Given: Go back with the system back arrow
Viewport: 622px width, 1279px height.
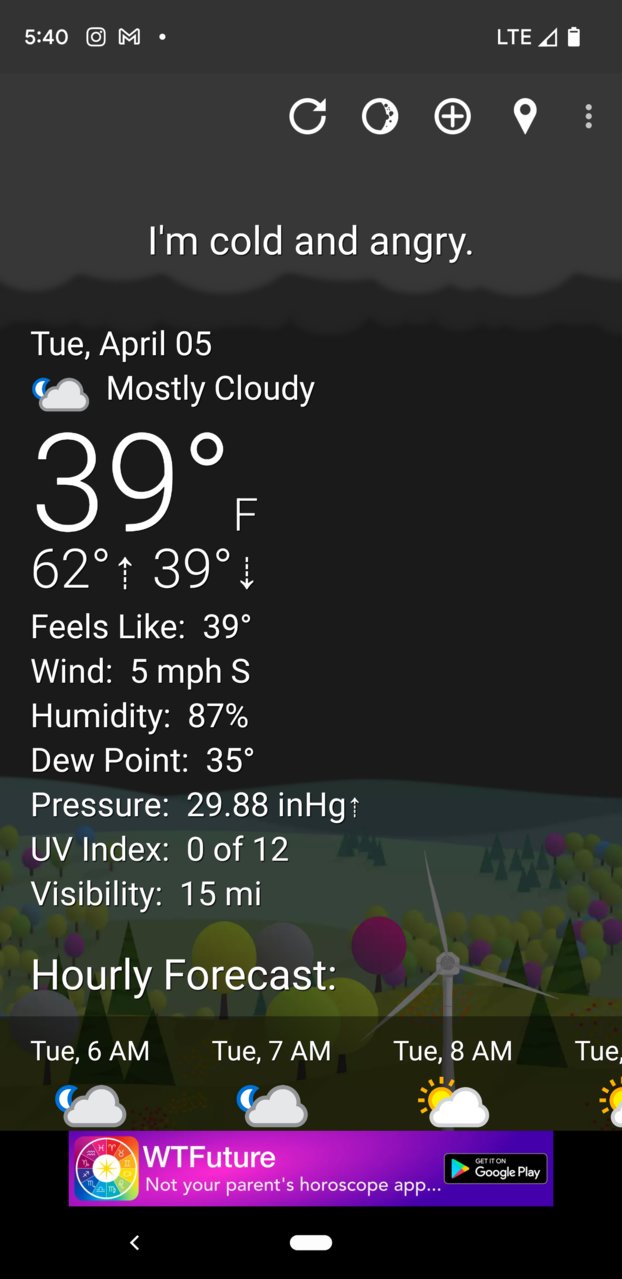Looking at the screenshot, I should pyautogui.click(x=135, y=1242).
